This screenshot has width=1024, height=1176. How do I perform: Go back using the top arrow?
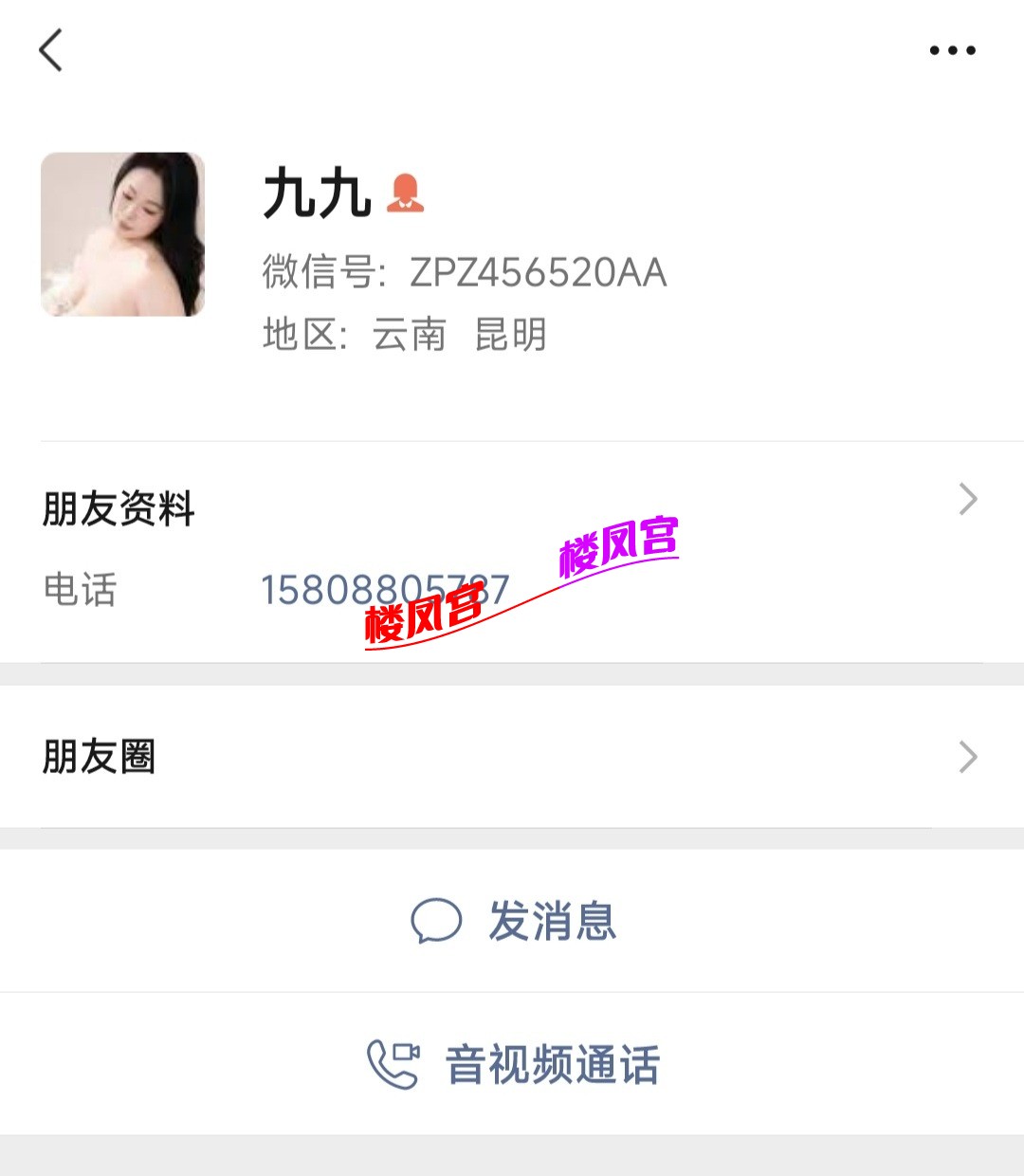(51, 50)
